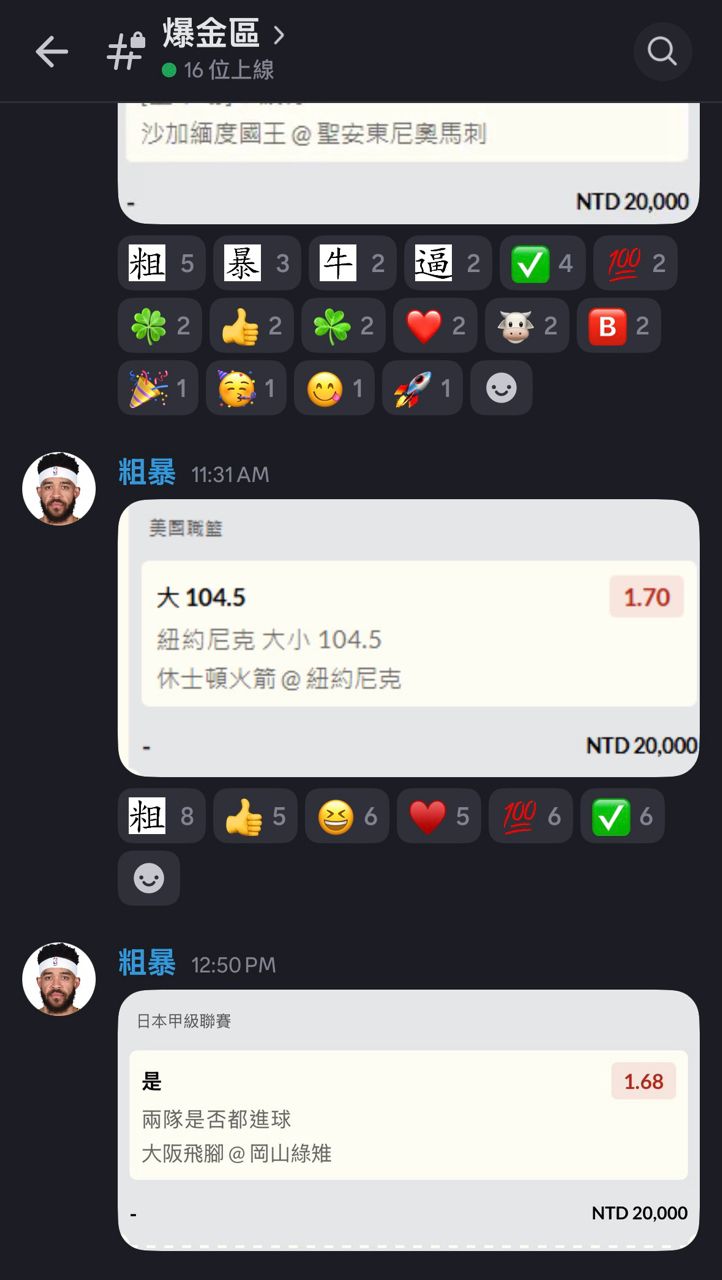This screenshot has width=722, height=1280.
Task: Tap 暴 reaction with count 3
Action: [255, 264]
